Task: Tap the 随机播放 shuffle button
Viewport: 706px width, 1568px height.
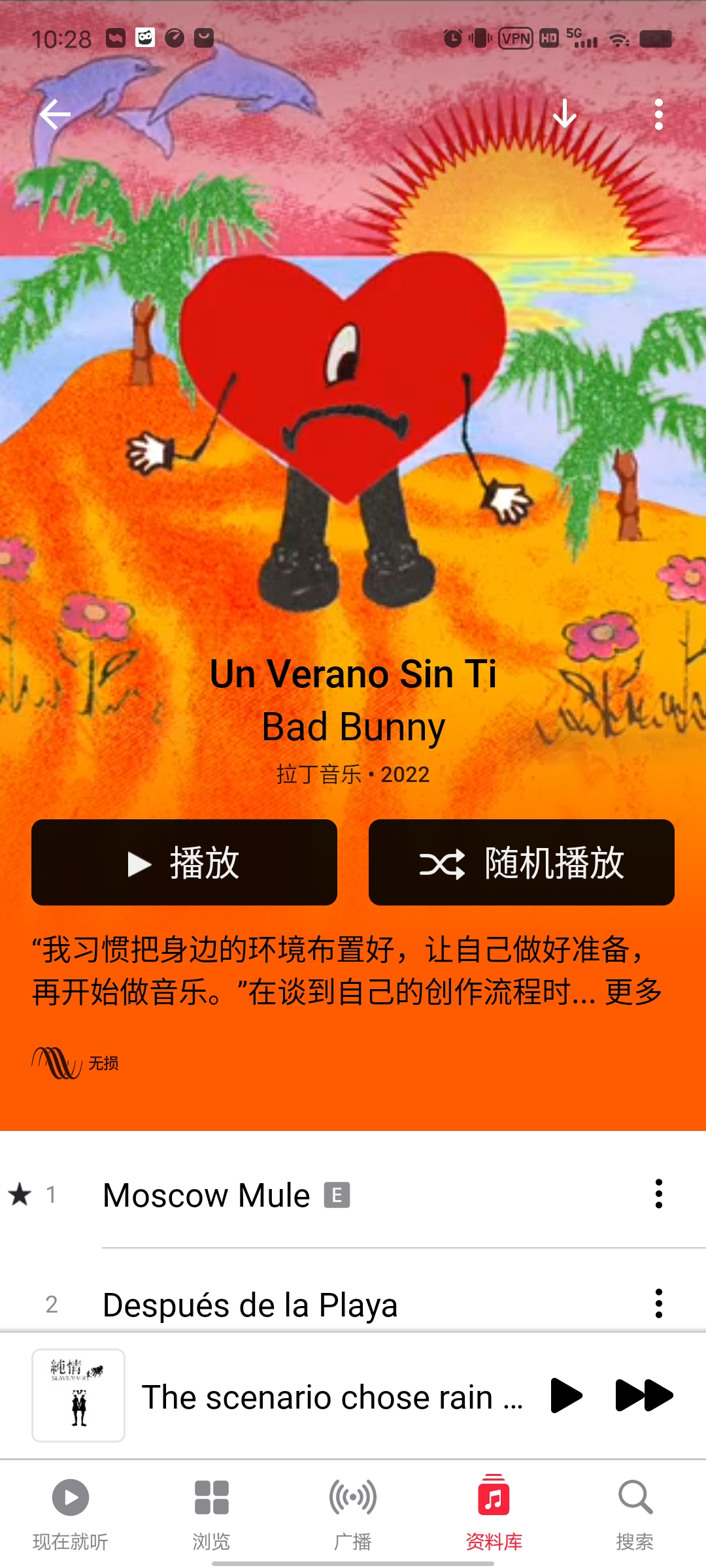Action: coord(521,862)
